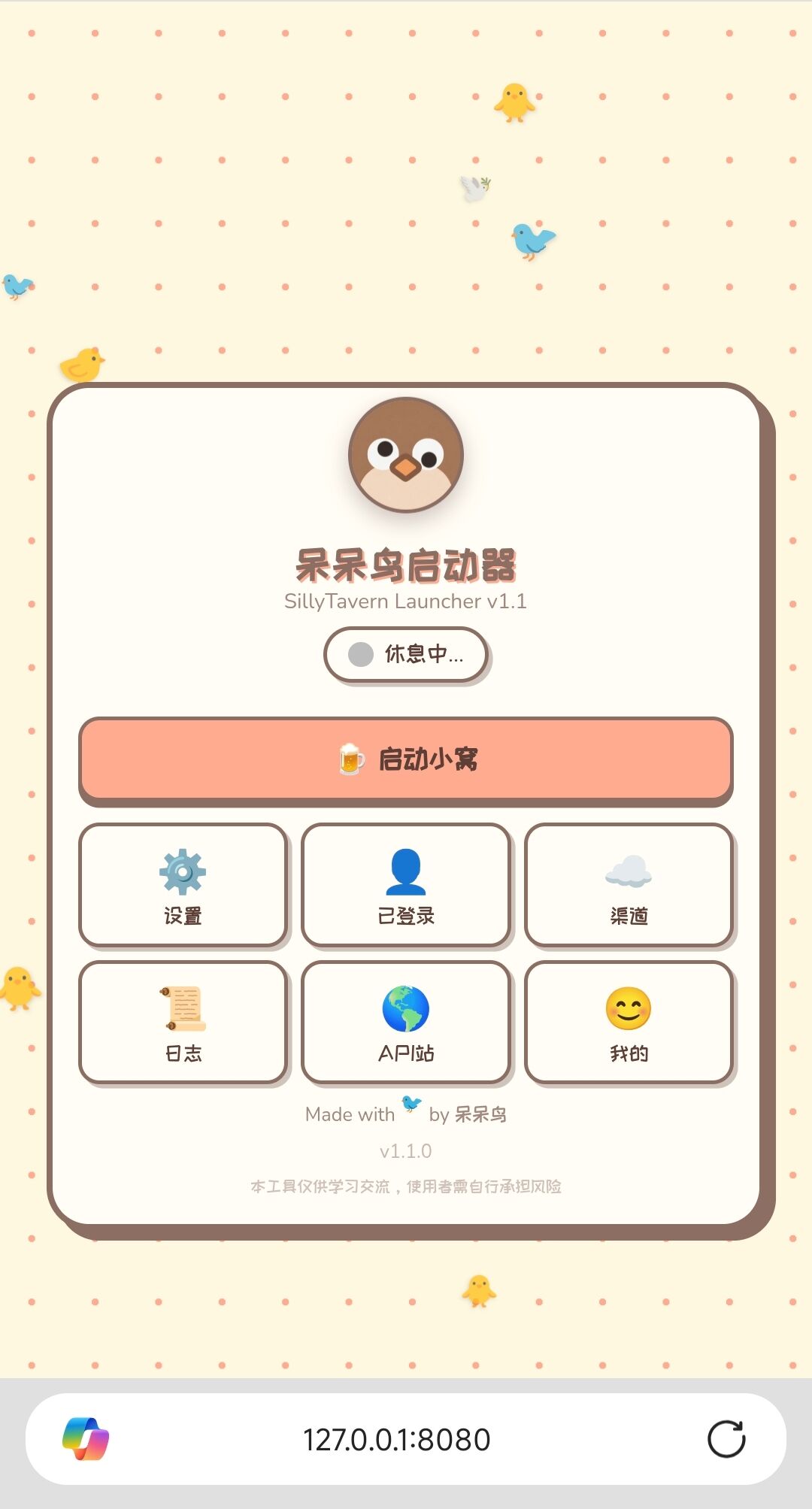Viewport: 812px width, 1509px height.
Task: Click the 已登录 user icon
Action: click(x=405, y=872)
